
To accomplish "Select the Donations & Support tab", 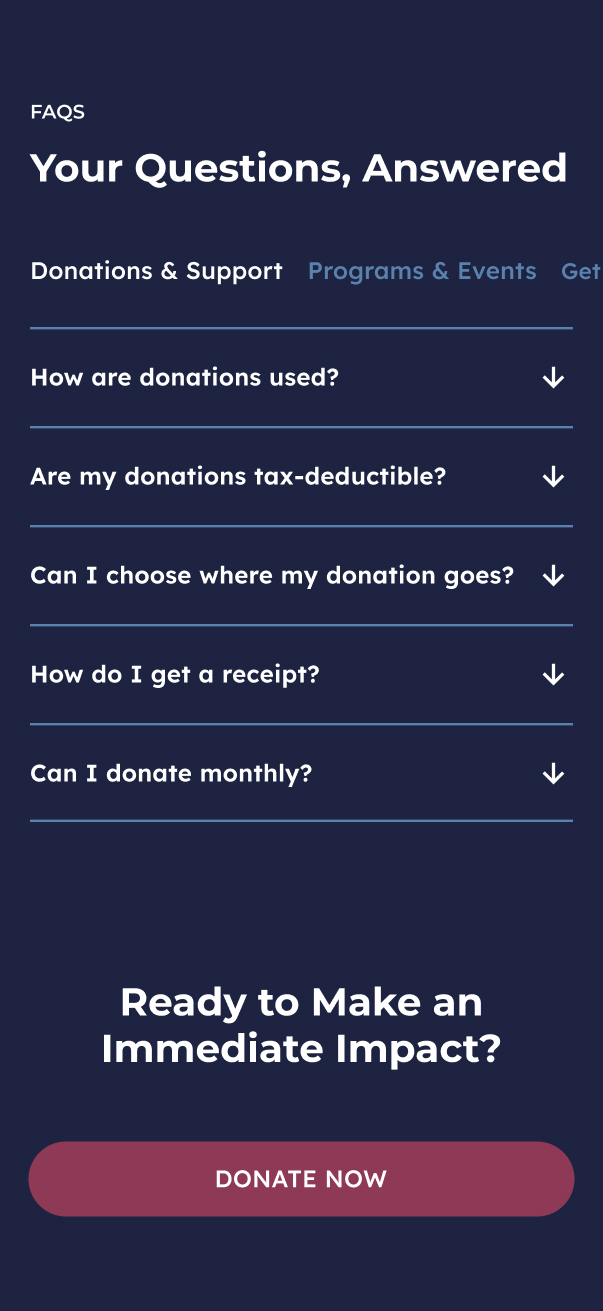I will click(156, 271).
